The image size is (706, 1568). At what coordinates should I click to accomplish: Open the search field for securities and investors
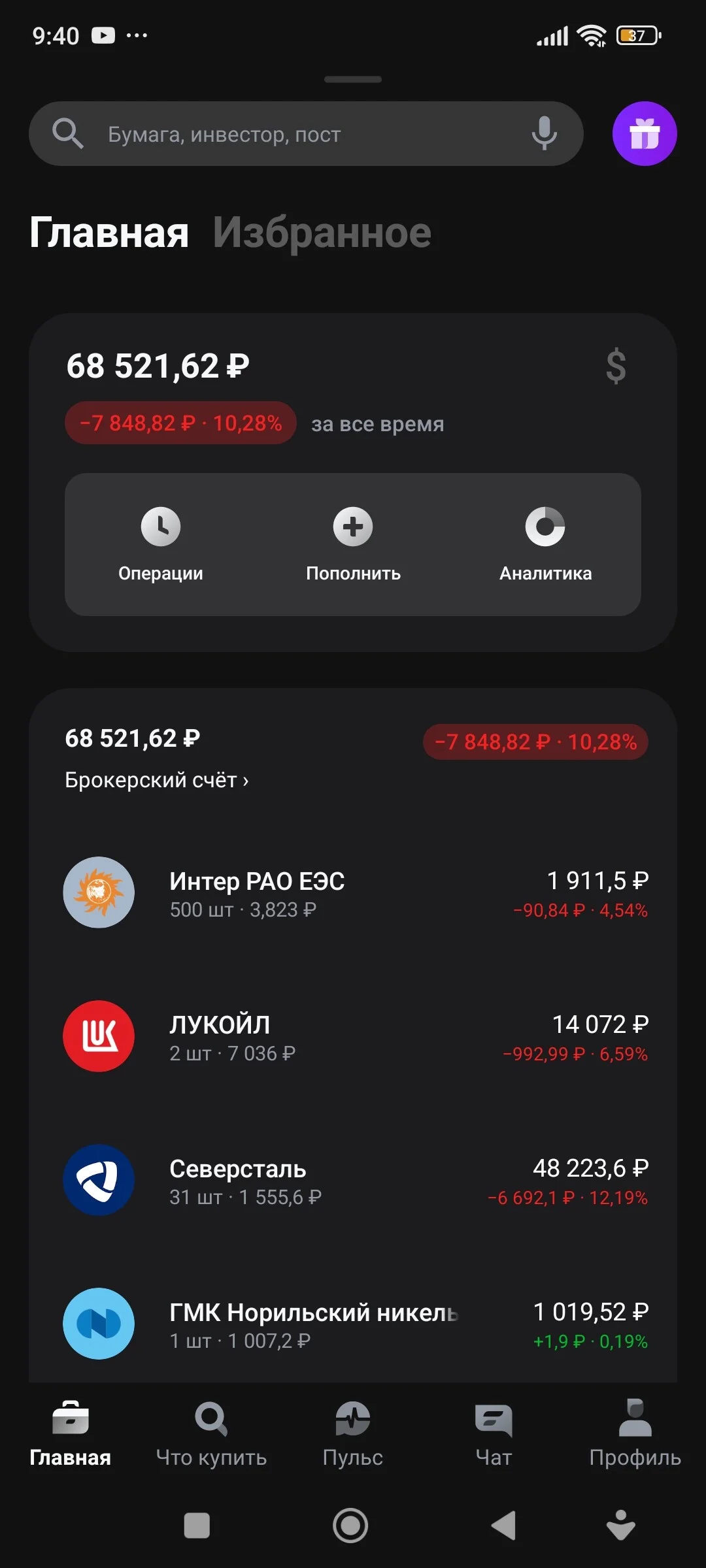[x=306, y=133]
